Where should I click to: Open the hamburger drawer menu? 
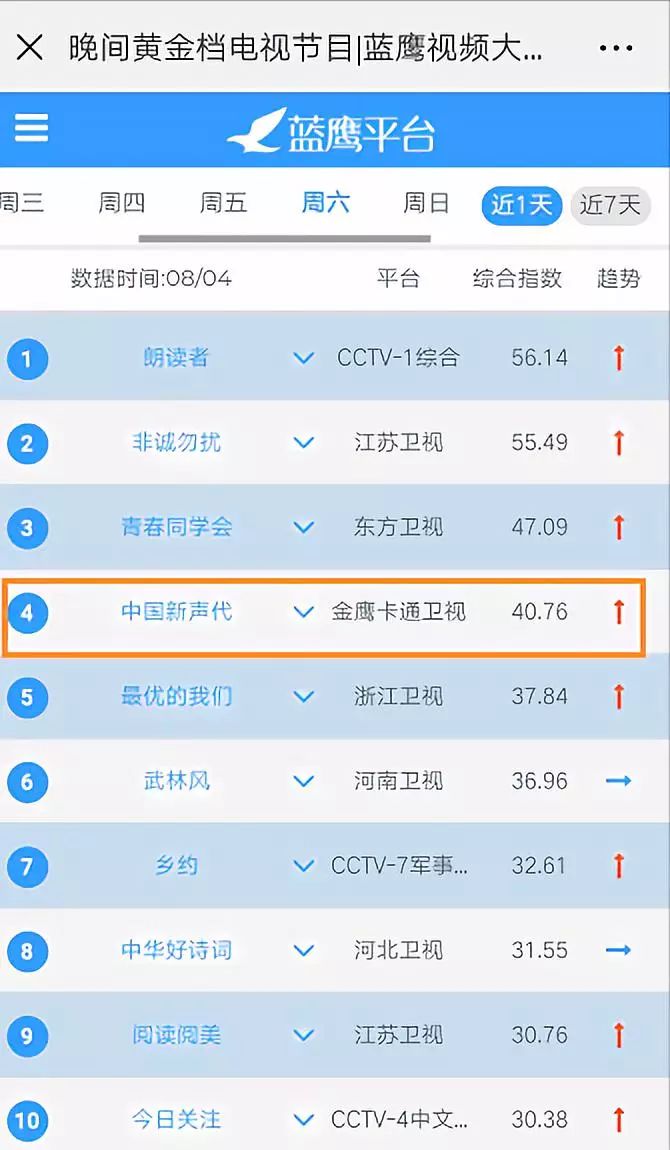click(x=31, y=127)
